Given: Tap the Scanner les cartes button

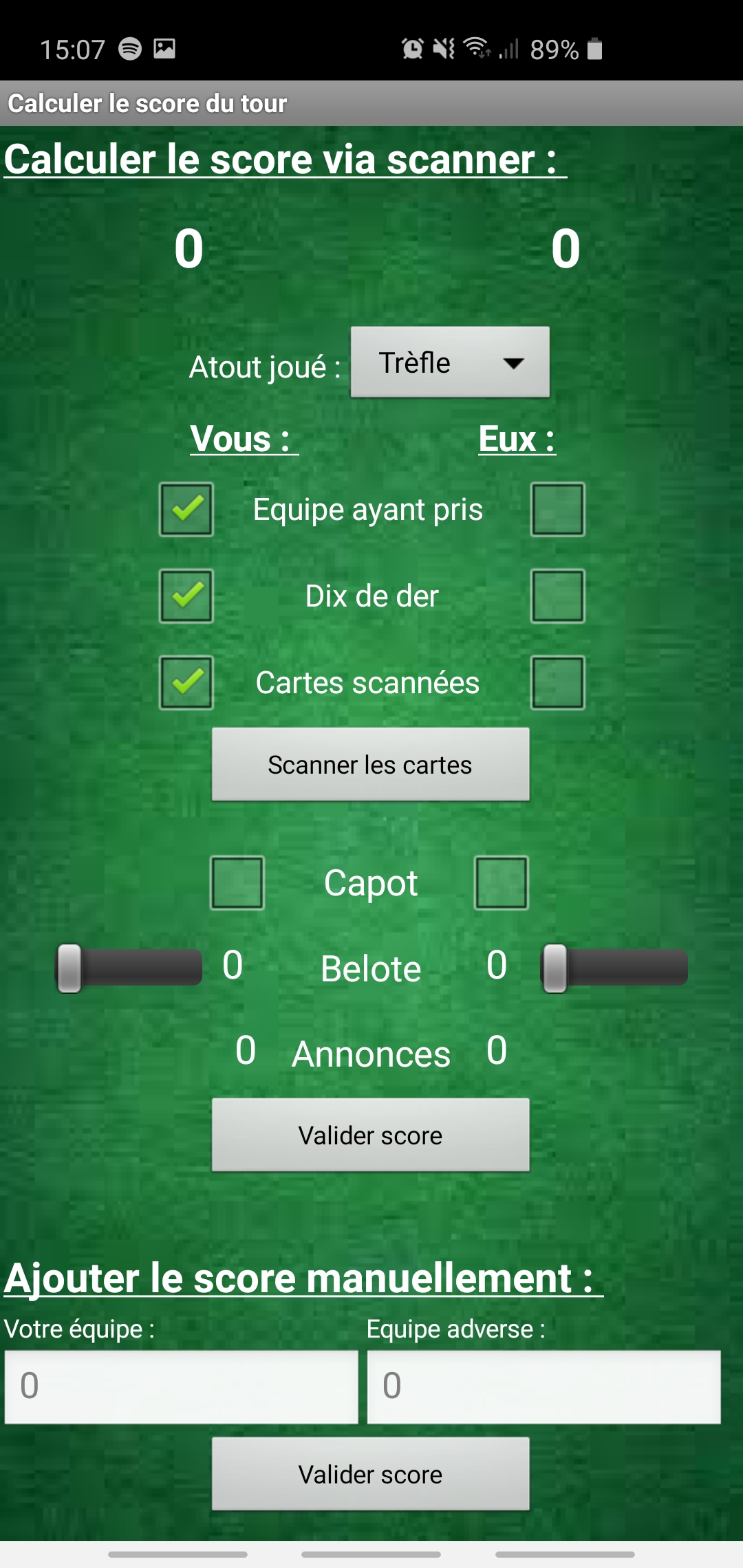Looking at the screenshot, I should (x=370, y=764).
